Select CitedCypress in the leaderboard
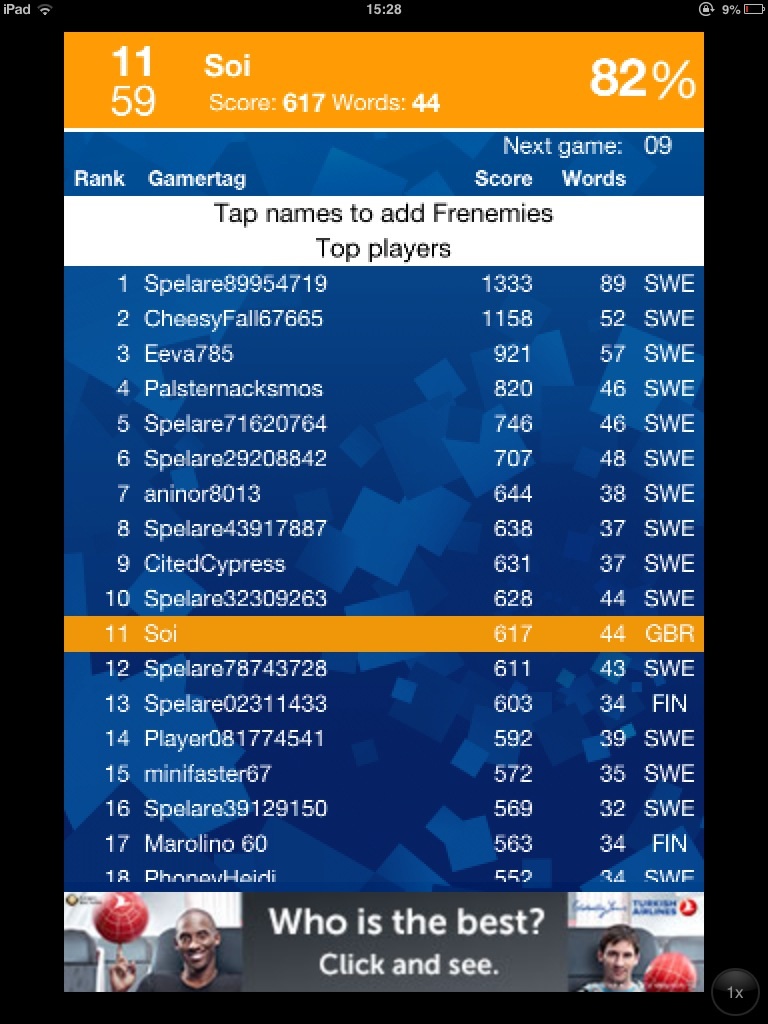Viewport: 768px width, 1024px height. [x=214, y=564]
